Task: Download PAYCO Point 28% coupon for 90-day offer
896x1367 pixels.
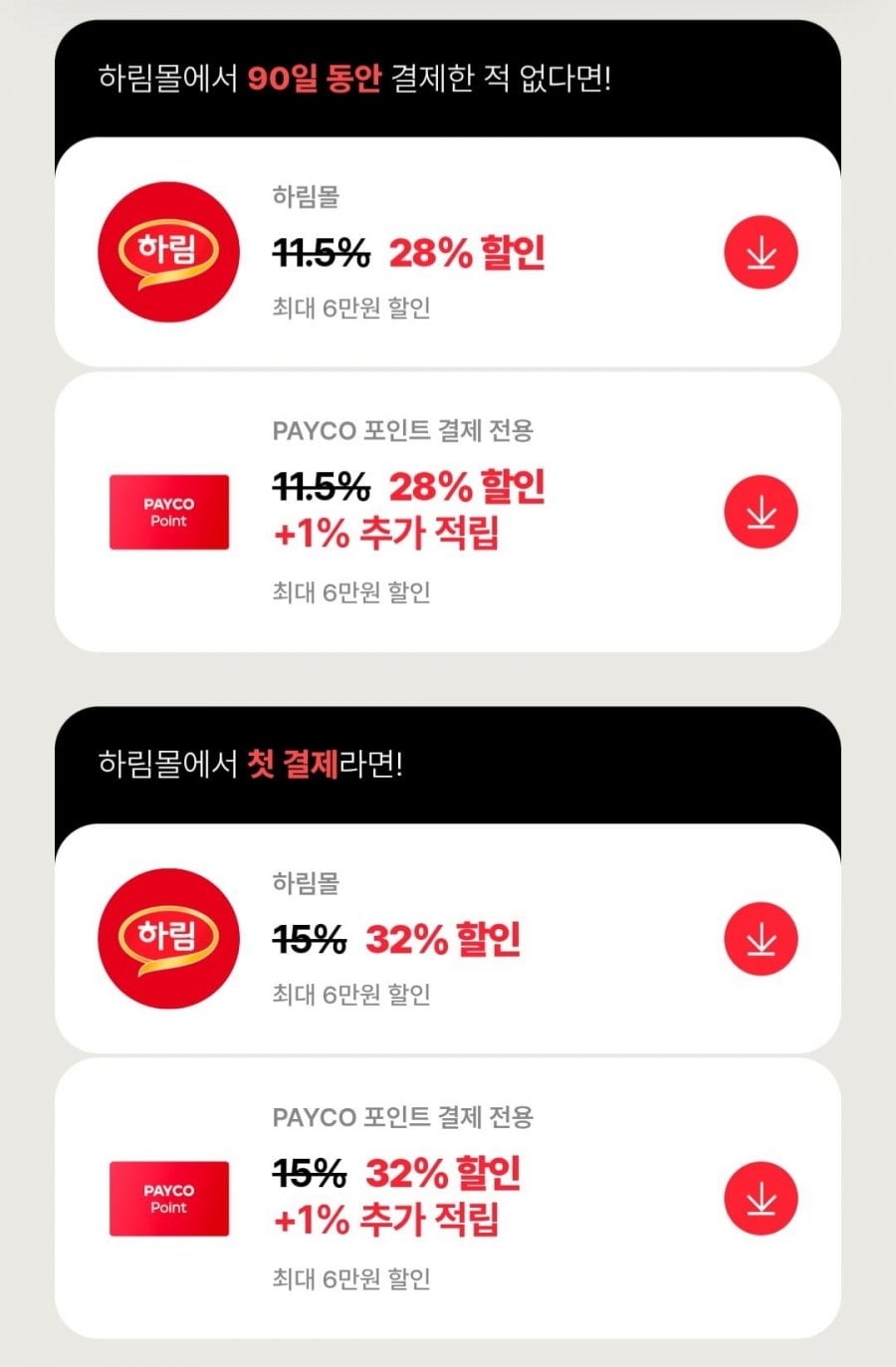Action: pyautogui.click(x=761, y=512)
